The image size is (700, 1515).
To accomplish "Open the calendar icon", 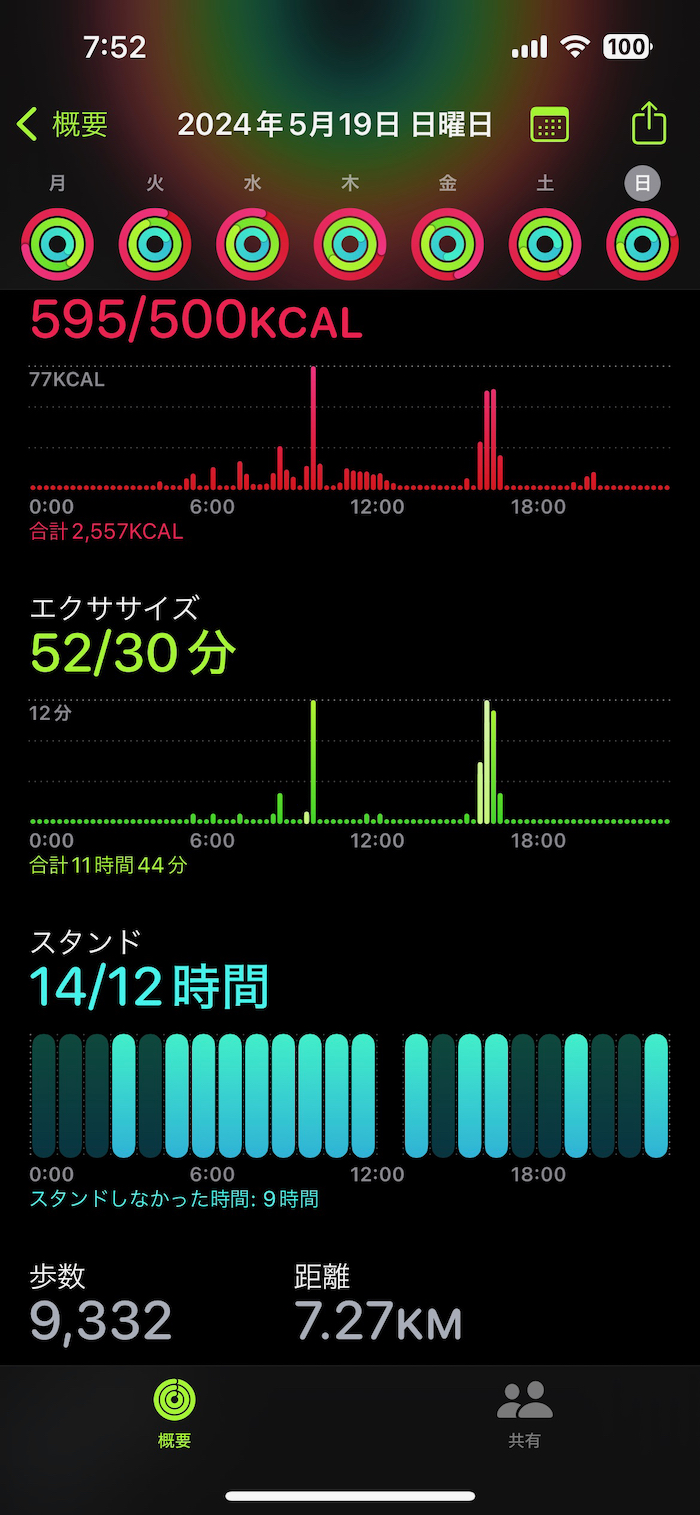I will [x=549, y=125].
